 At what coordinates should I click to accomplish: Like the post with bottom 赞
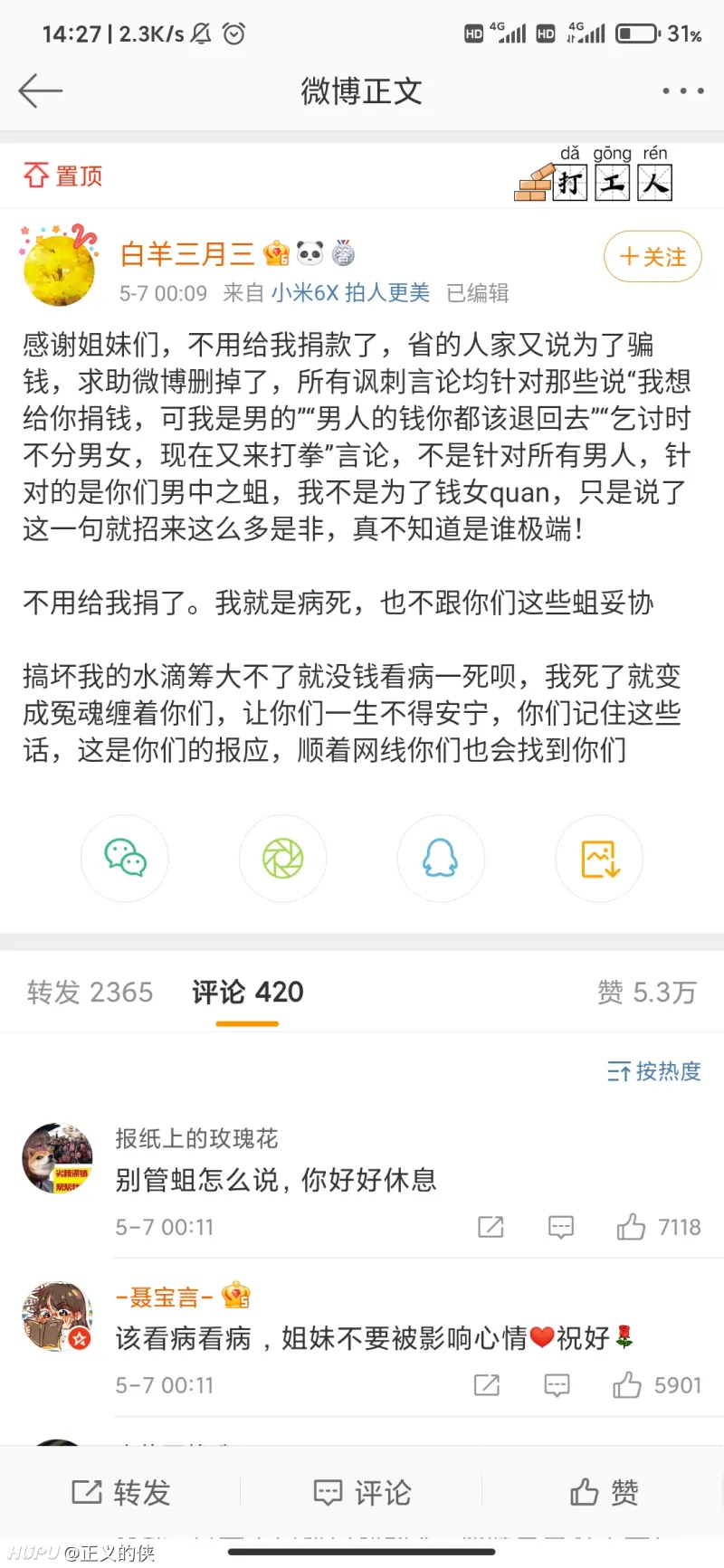pyautogui.click(x=604, y=1492)
